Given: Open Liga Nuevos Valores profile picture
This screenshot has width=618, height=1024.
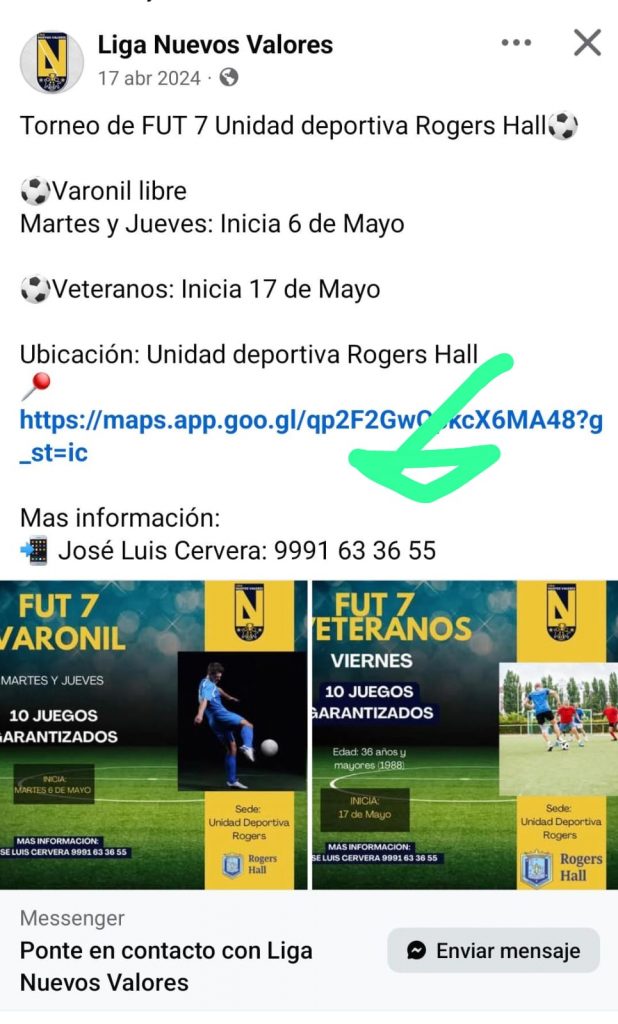Looking at the screenshot, I should [52, 62].
